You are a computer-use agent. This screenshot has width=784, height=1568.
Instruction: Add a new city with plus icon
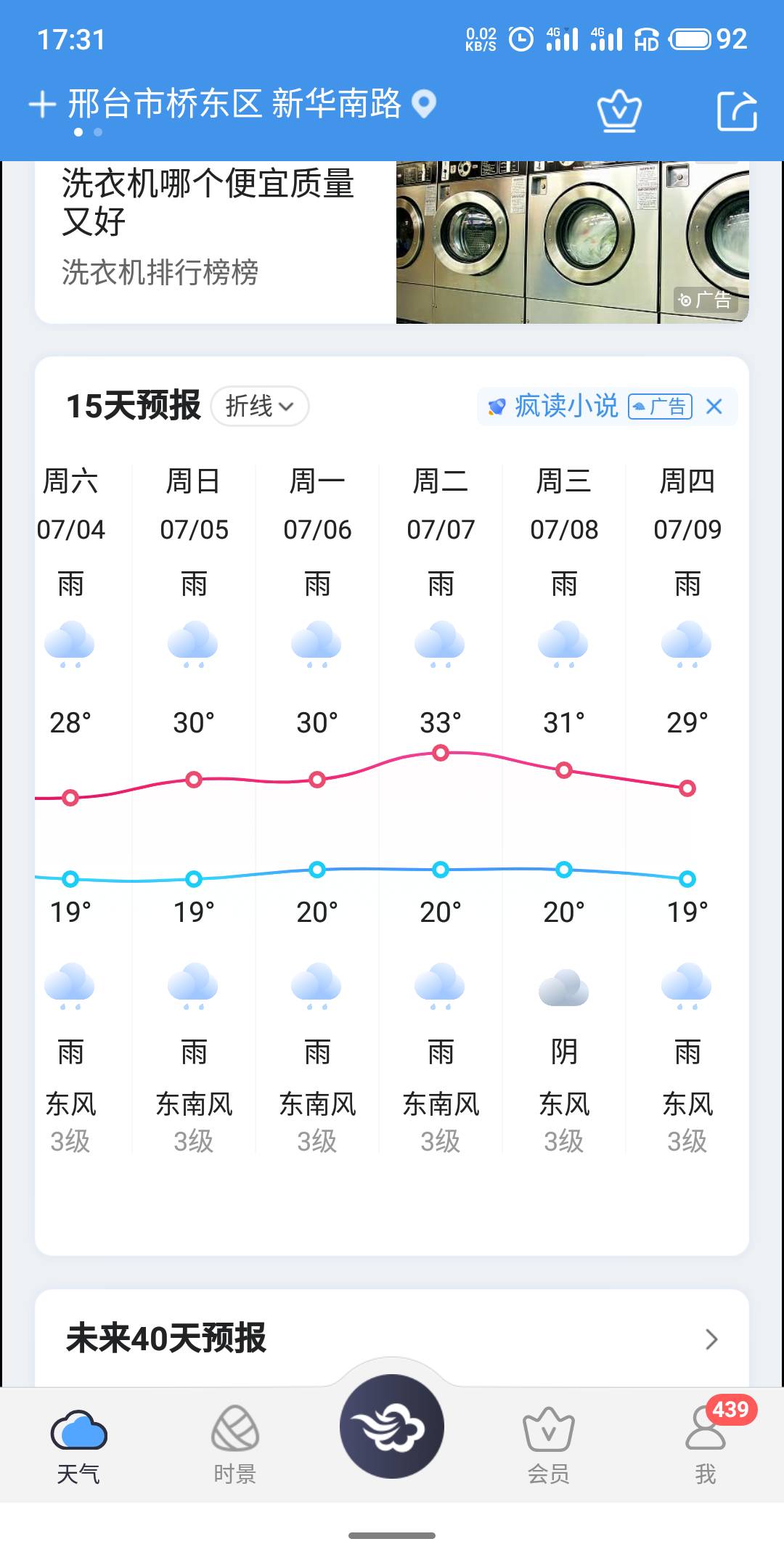coord(42,105)
